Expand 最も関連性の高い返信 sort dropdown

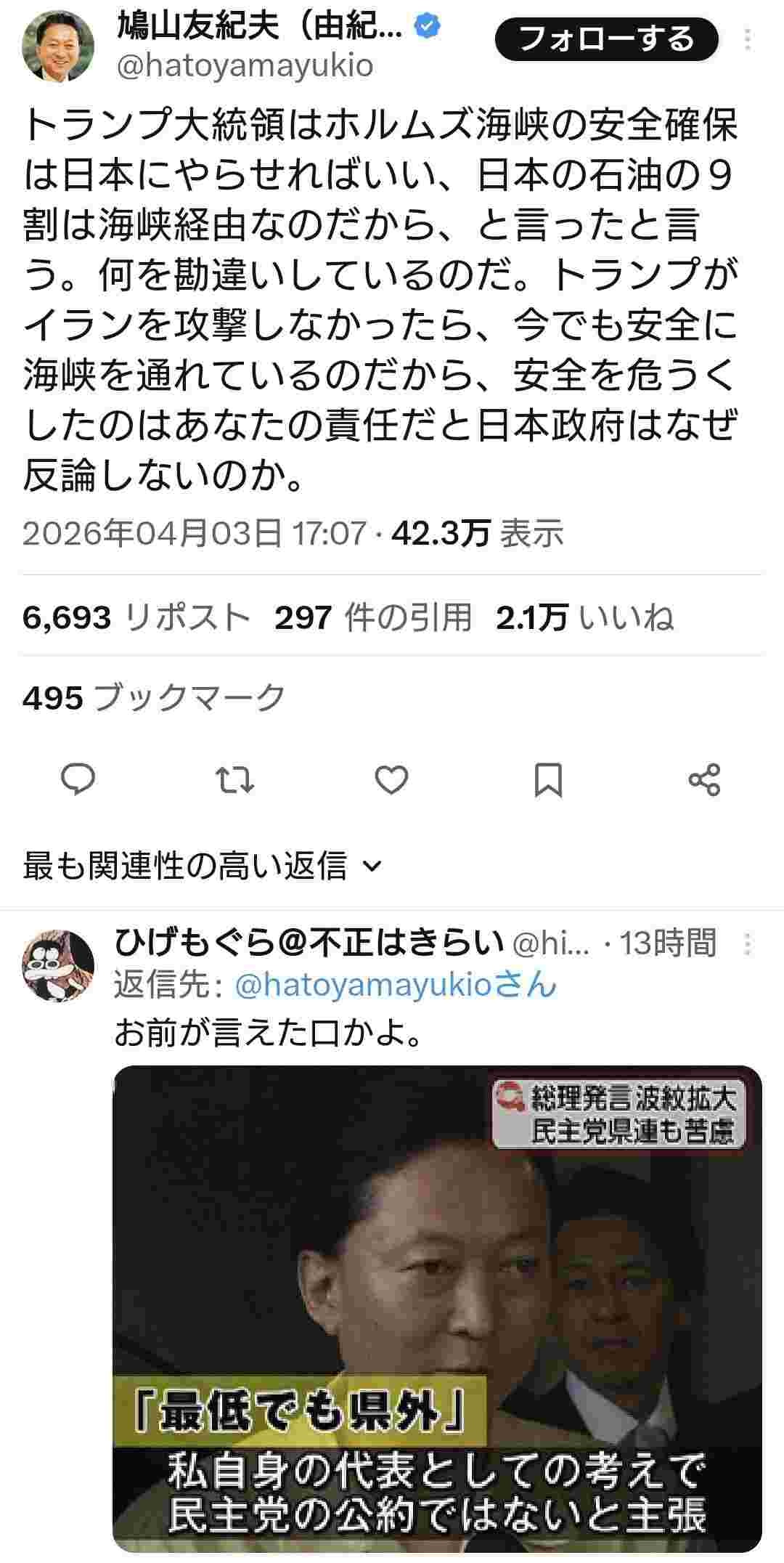pos(202,865)
